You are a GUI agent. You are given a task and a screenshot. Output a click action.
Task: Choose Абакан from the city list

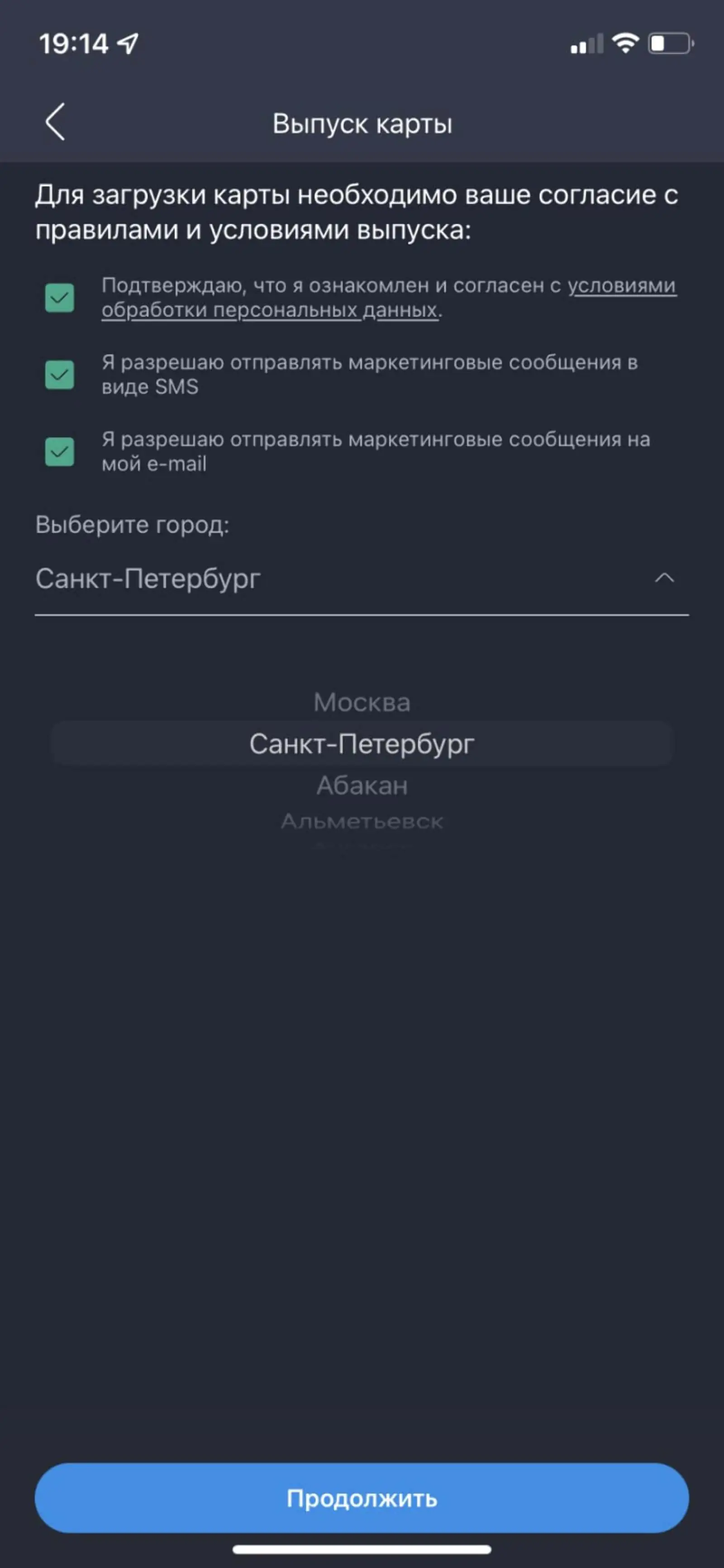(x=362, y=785)
